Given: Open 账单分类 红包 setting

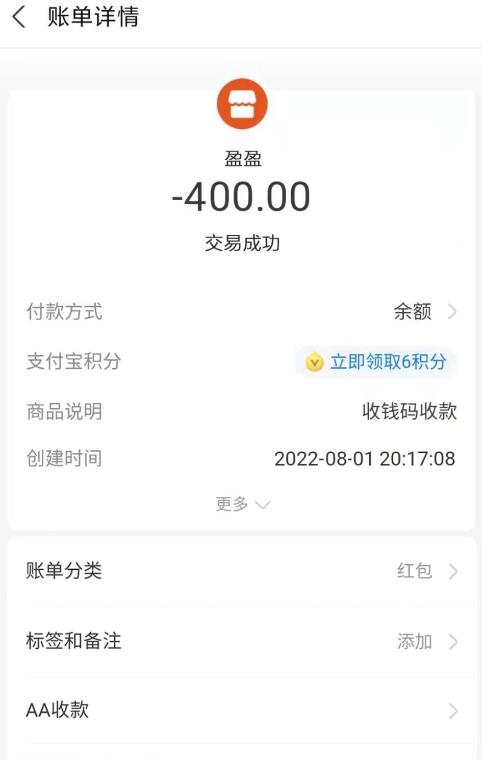Looking at the screenshot, I should tap(241, 571).
